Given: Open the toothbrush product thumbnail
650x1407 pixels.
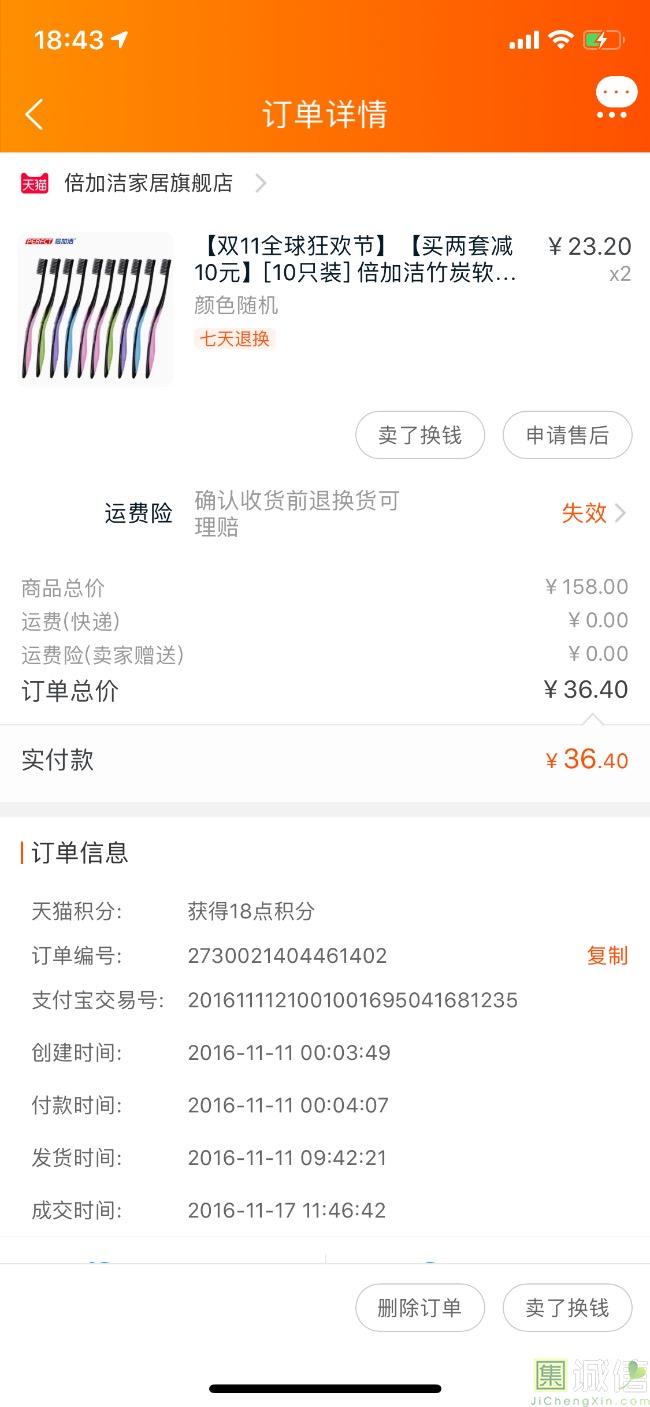Looking at the screenshot, I should coord(96,309).
